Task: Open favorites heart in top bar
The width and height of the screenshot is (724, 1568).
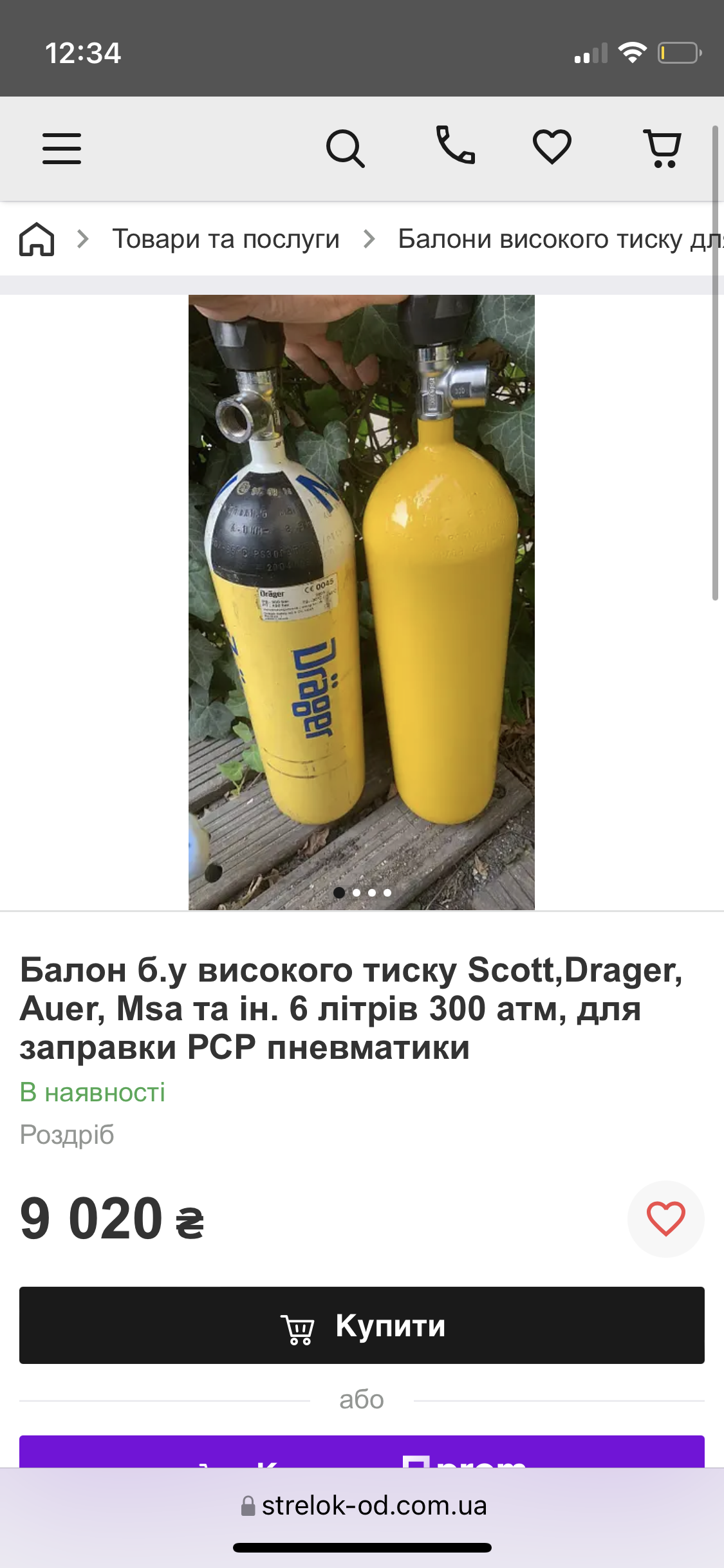Action: tap(552, 147)
